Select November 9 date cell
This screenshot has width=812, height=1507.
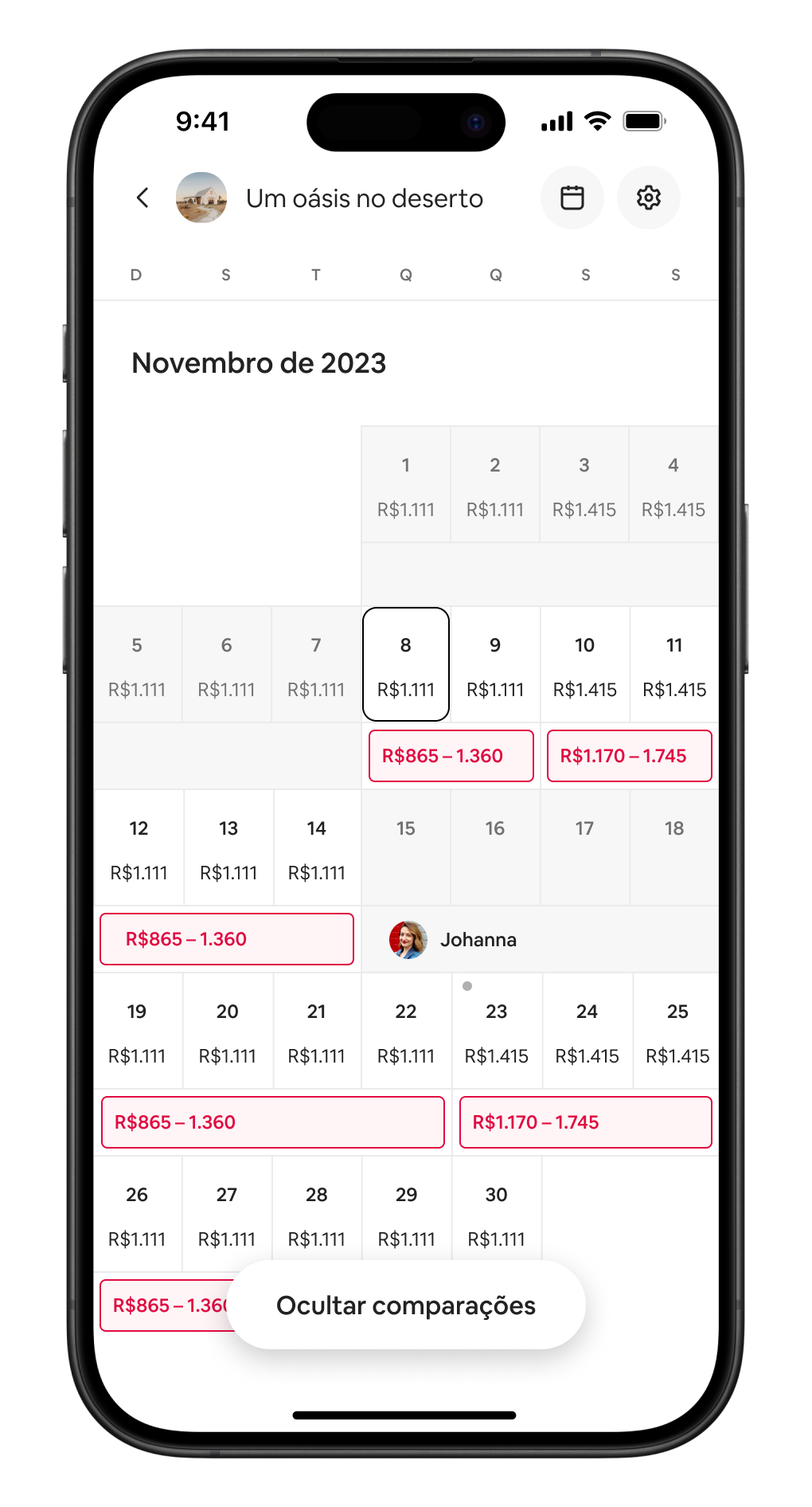coord(495,664)
